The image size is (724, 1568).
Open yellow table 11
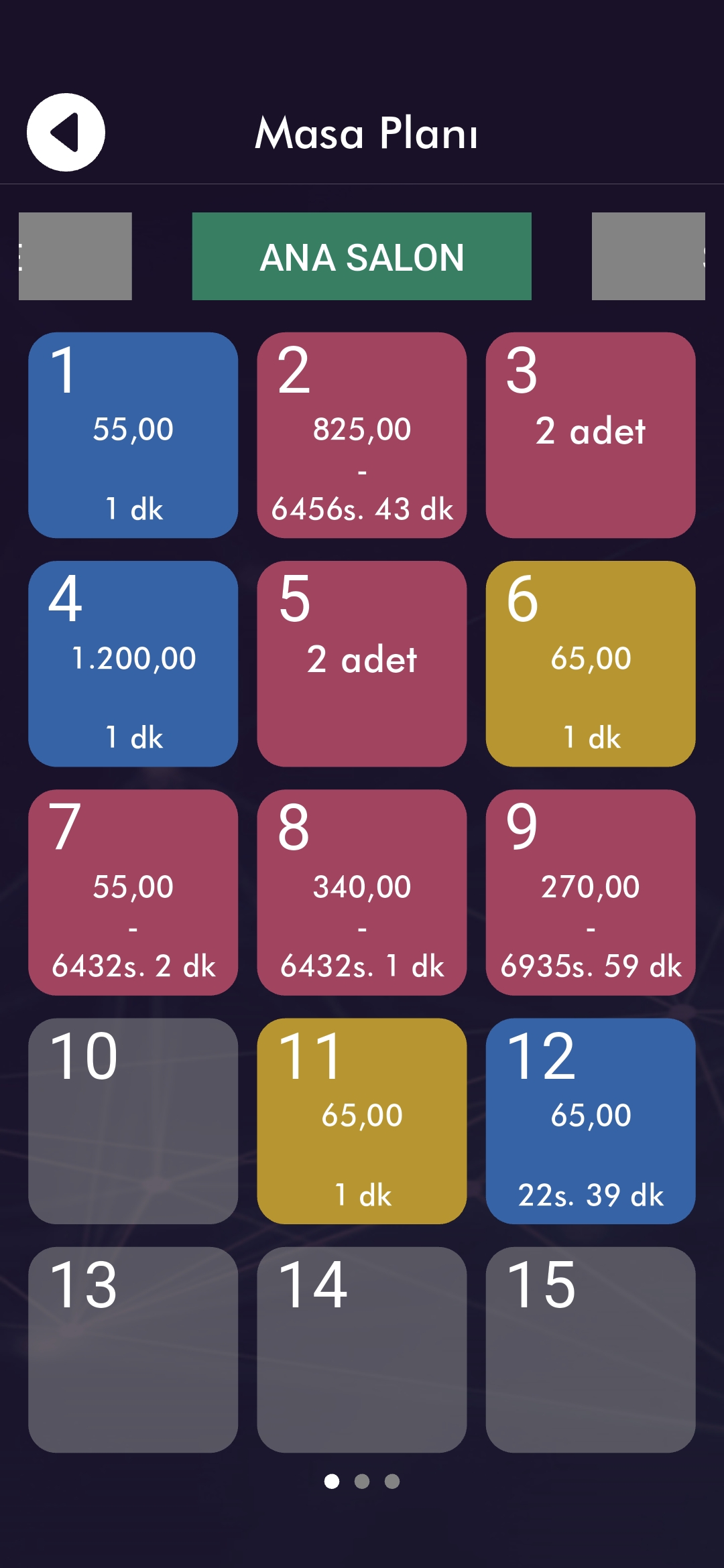pos(361,1120)
